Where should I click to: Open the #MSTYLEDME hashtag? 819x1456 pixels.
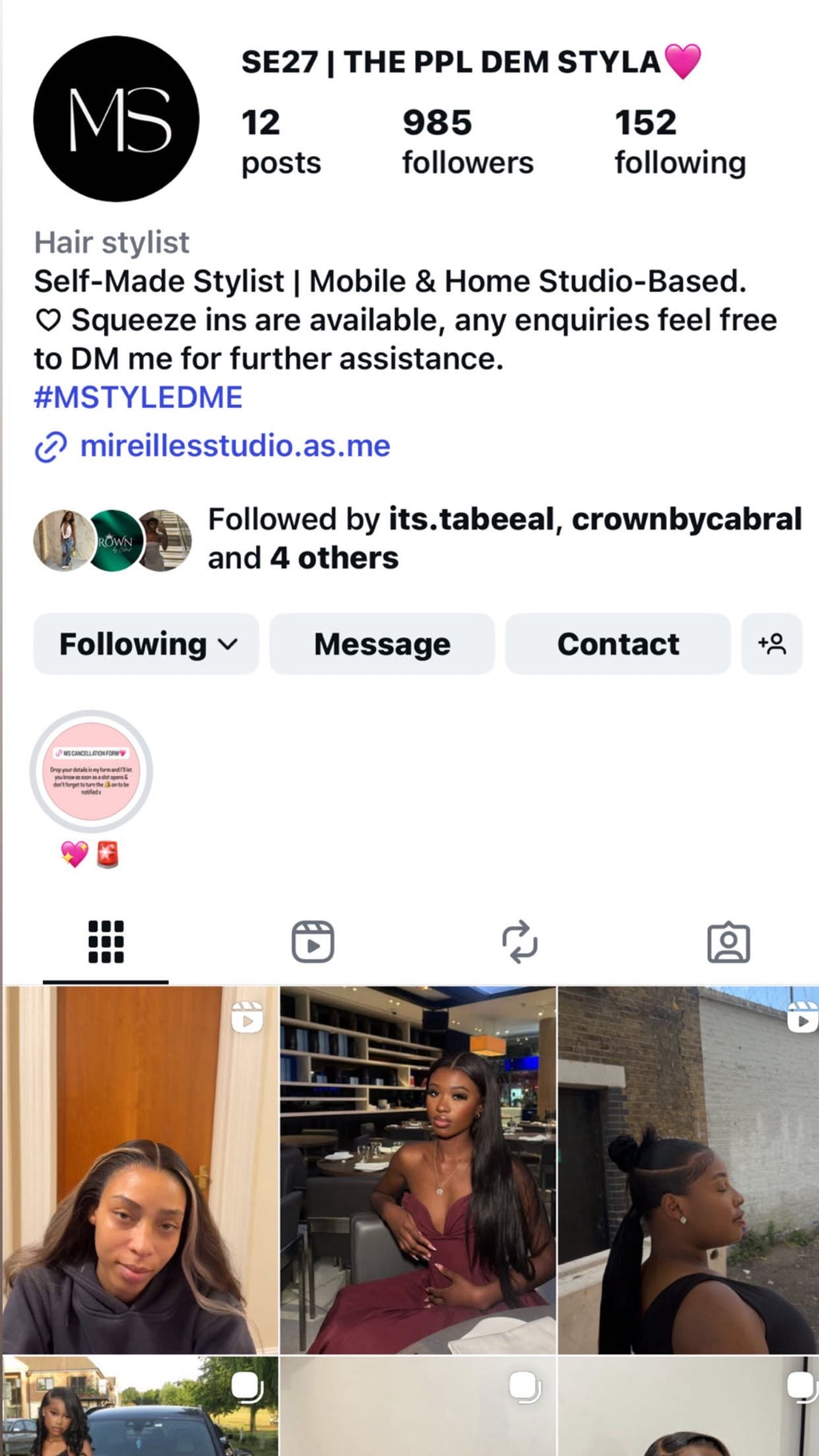point(138,398)
